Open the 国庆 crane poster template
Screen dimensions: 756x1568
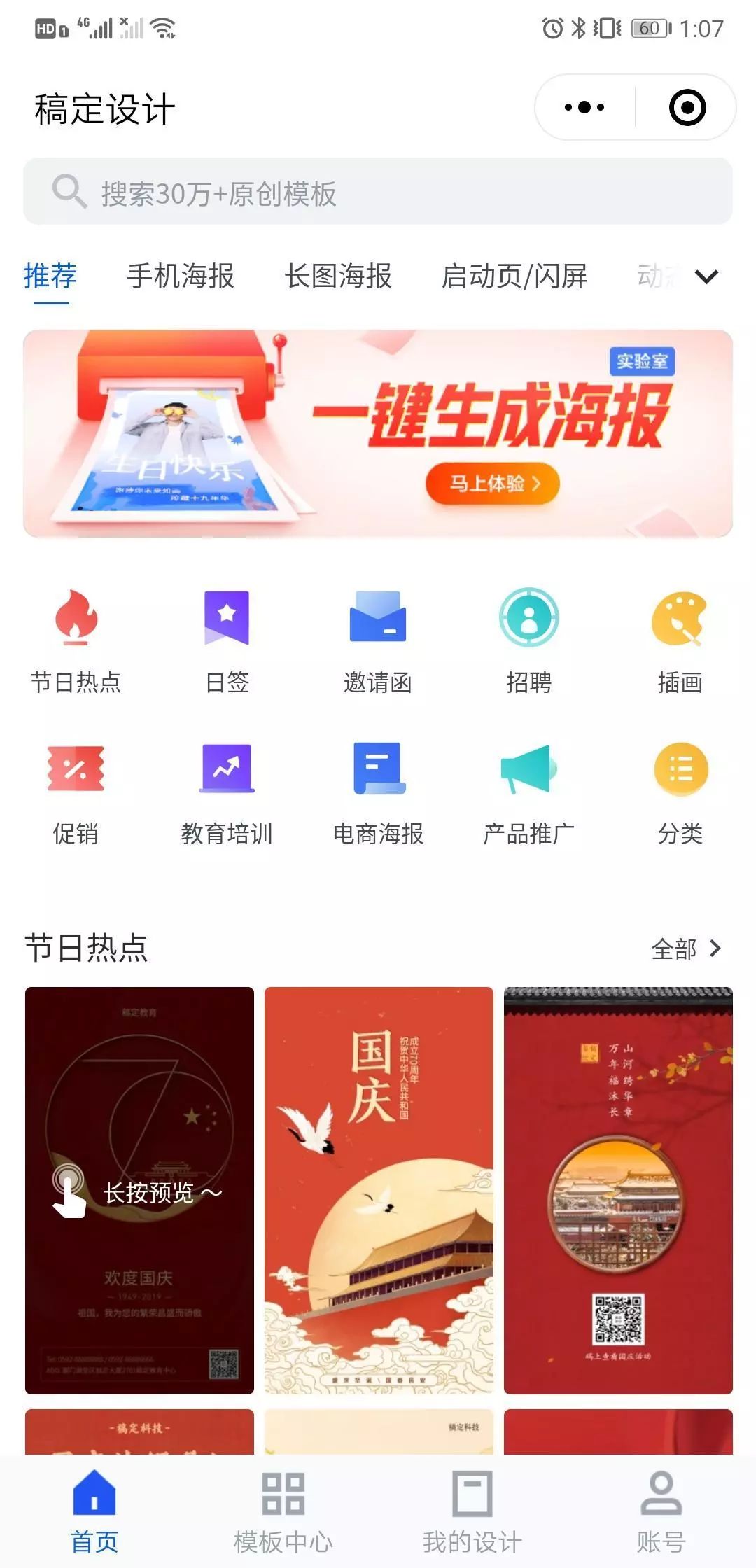coord(379,1190)
